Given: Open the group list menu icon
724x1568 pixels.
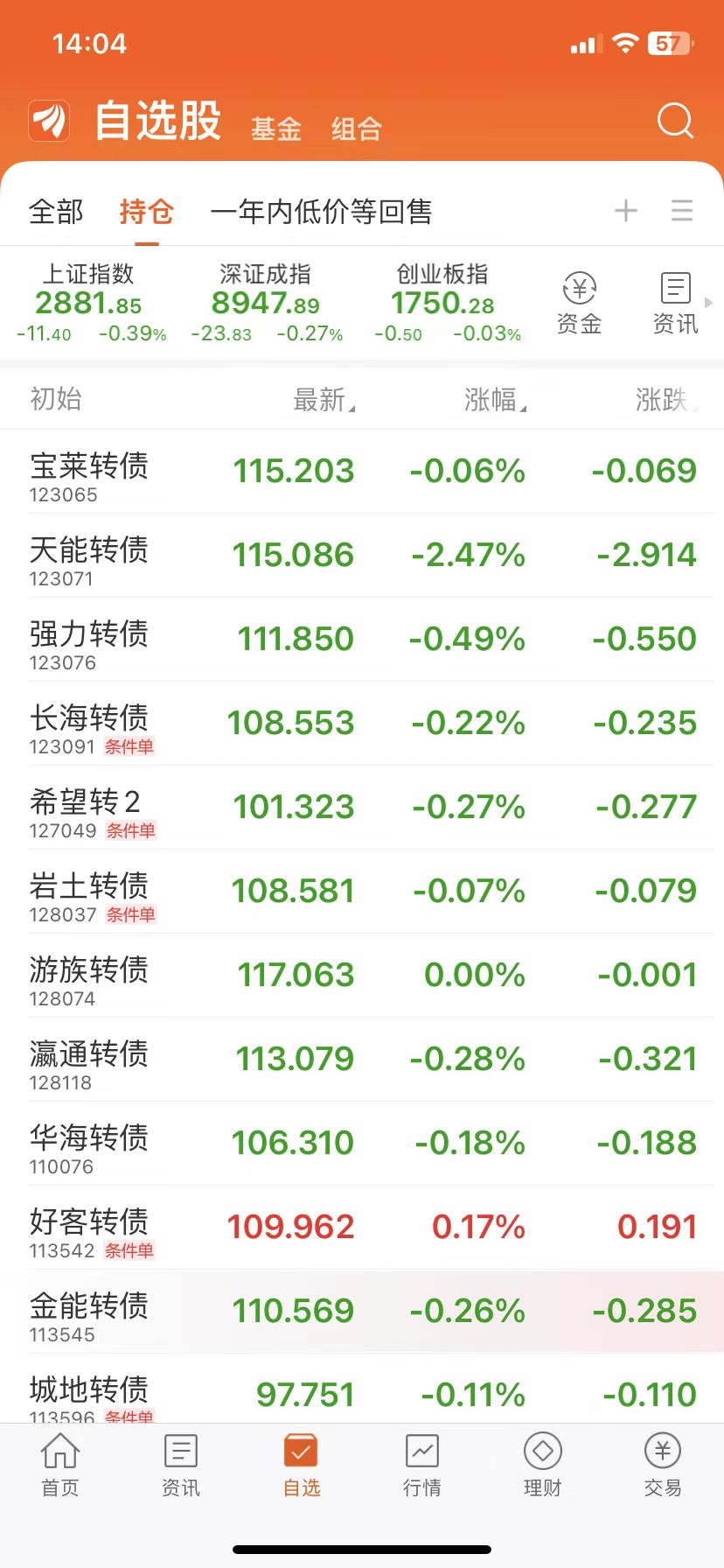Looking at the screenshot, I should (681, 211).
